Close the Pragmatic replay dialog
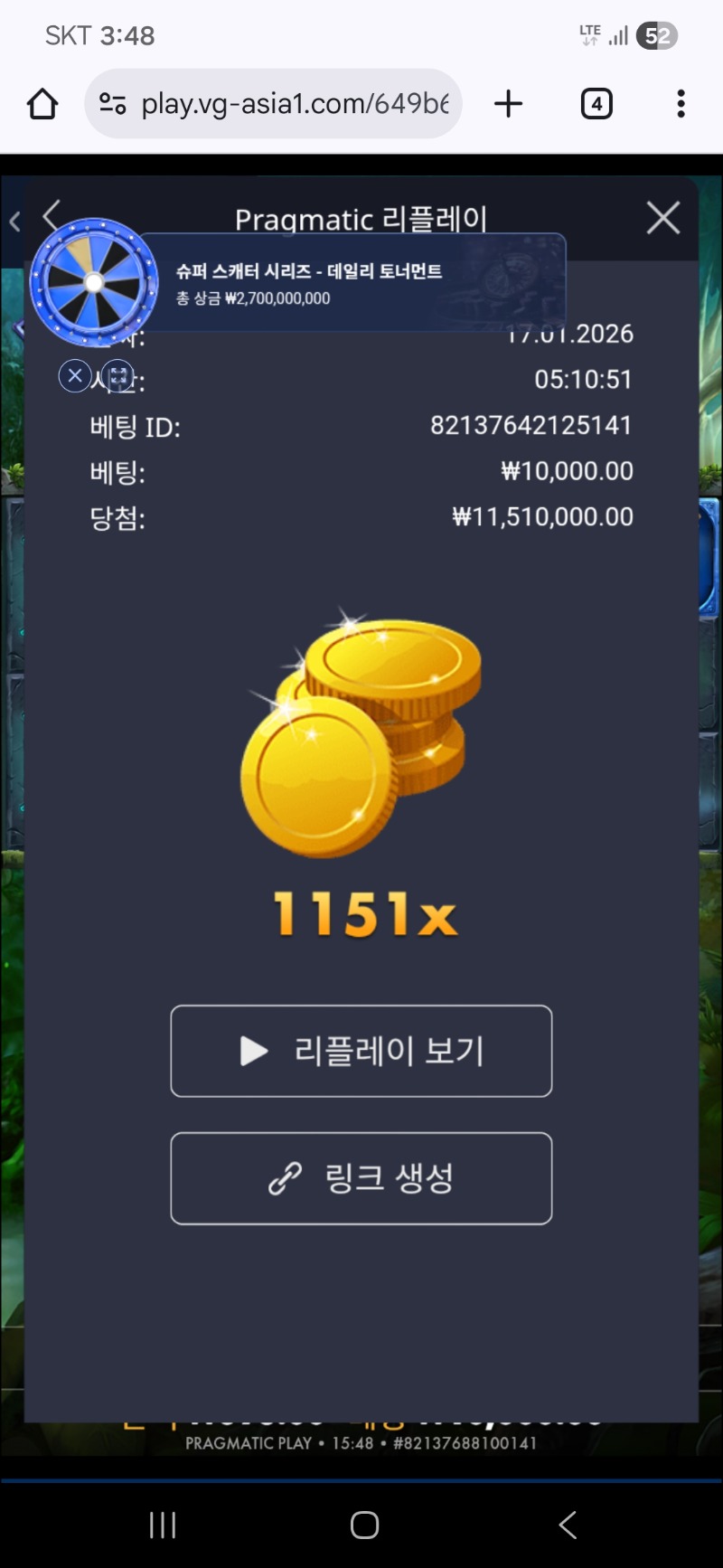The image size is (723, 1568). 662,218
